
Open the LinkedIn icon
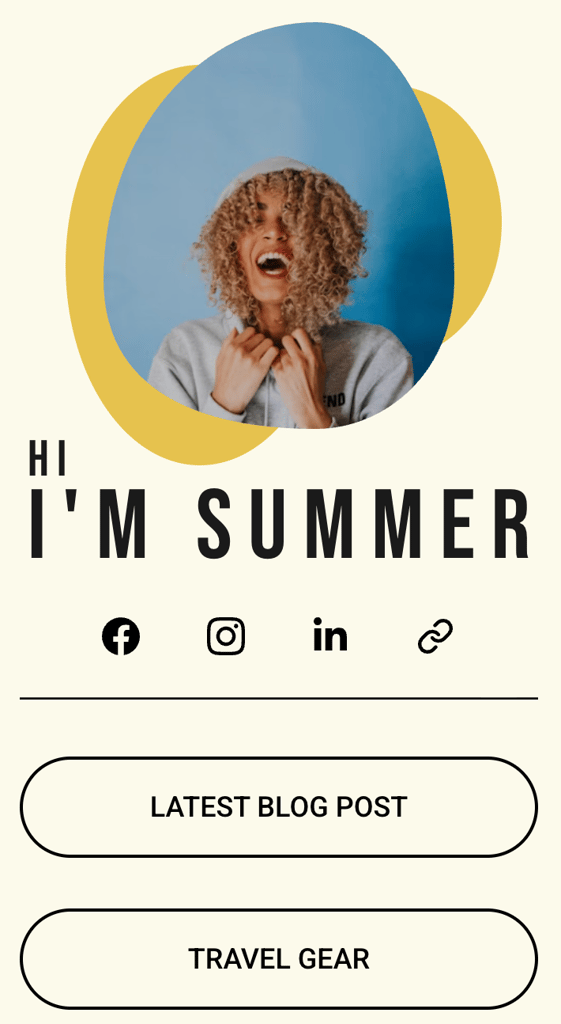tap(330, 634)
